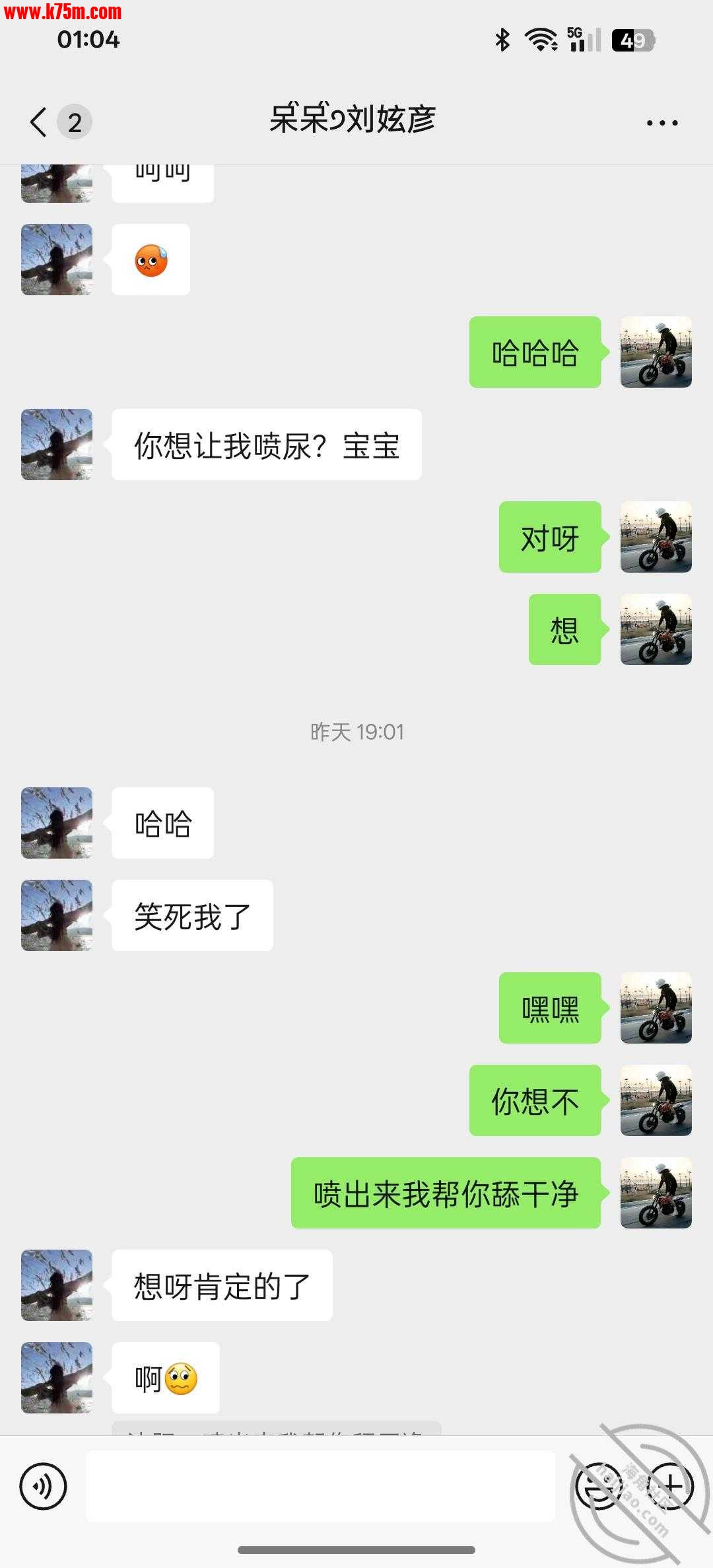Open contact's avatar beside 笑死我了
Screen dimensions: 713x1568
(x=57, y=915)
